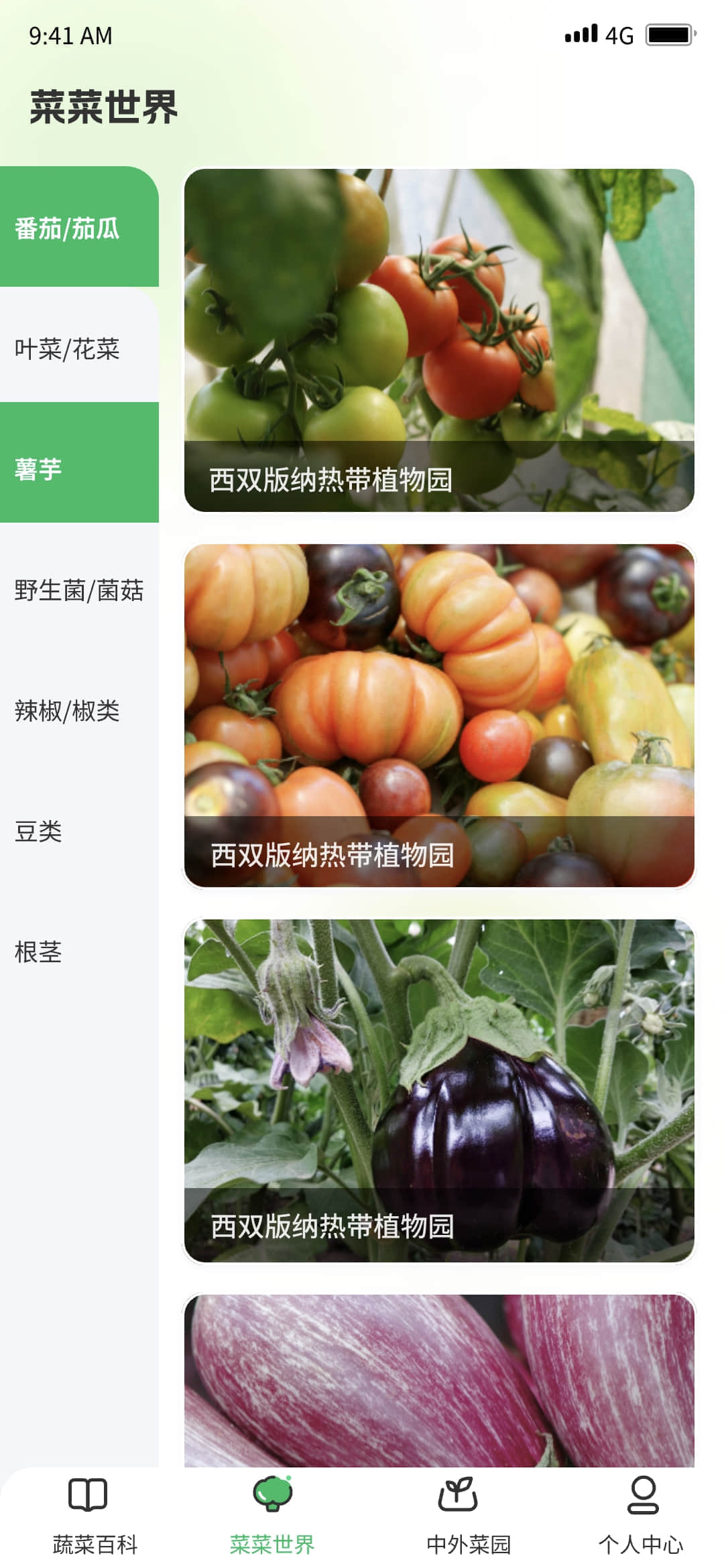Open the 野生菌/菌菇 category
The width and height of the screenshot is (724, 1568).
79,590
